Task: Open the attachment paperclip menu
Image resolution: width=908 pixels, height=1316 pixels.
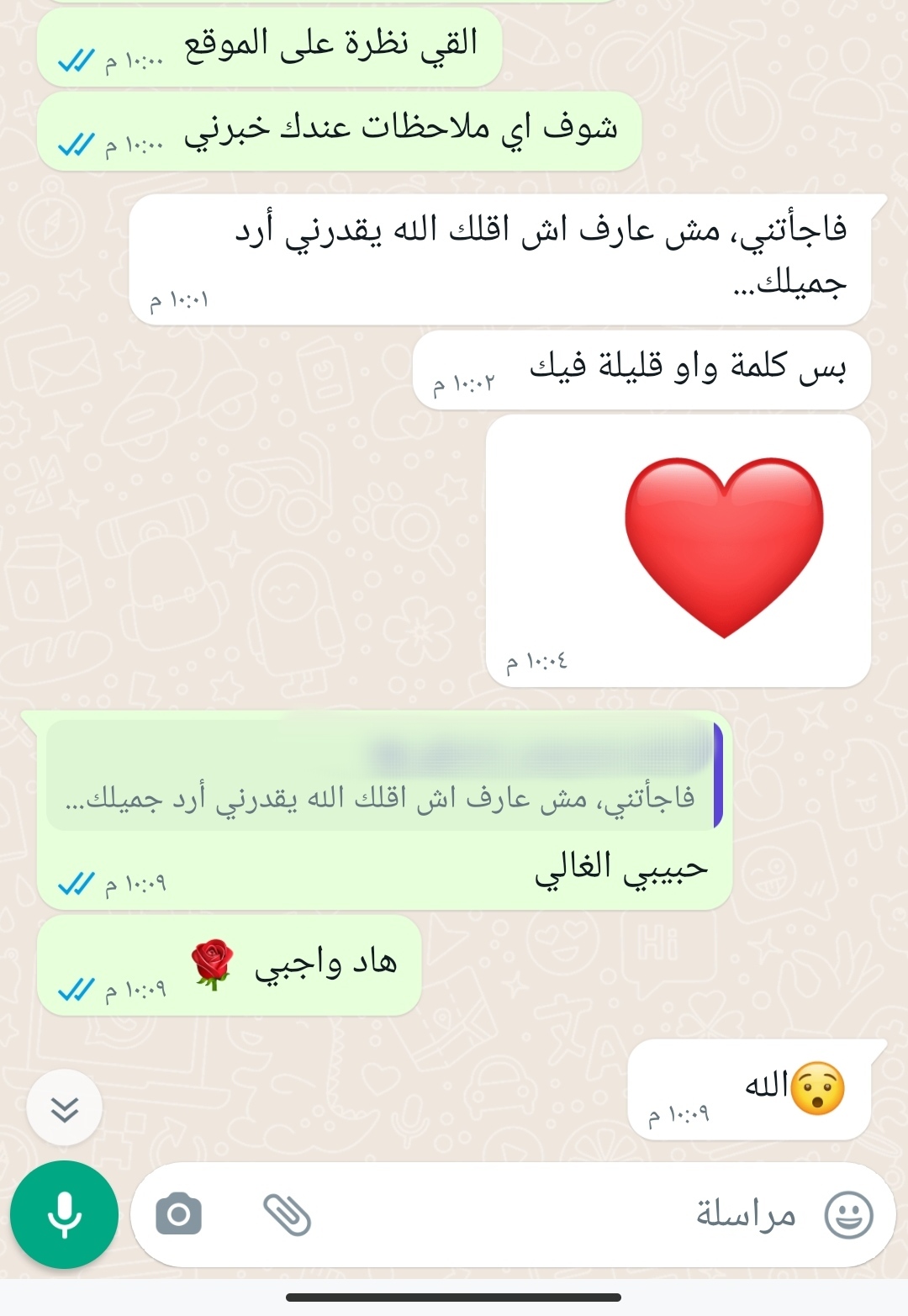Action: pyautogui.click(x=287, y=1214)
